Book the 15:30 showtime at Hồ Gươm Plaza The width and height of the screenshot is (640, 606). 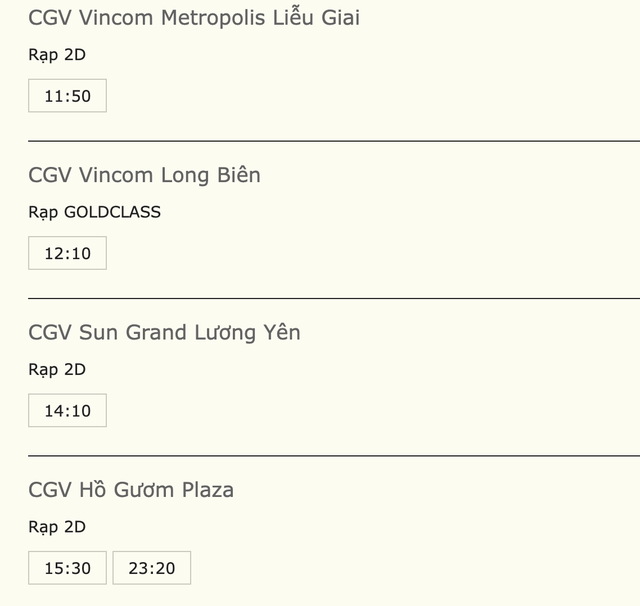pyautogui.click(x=67, y=568)
